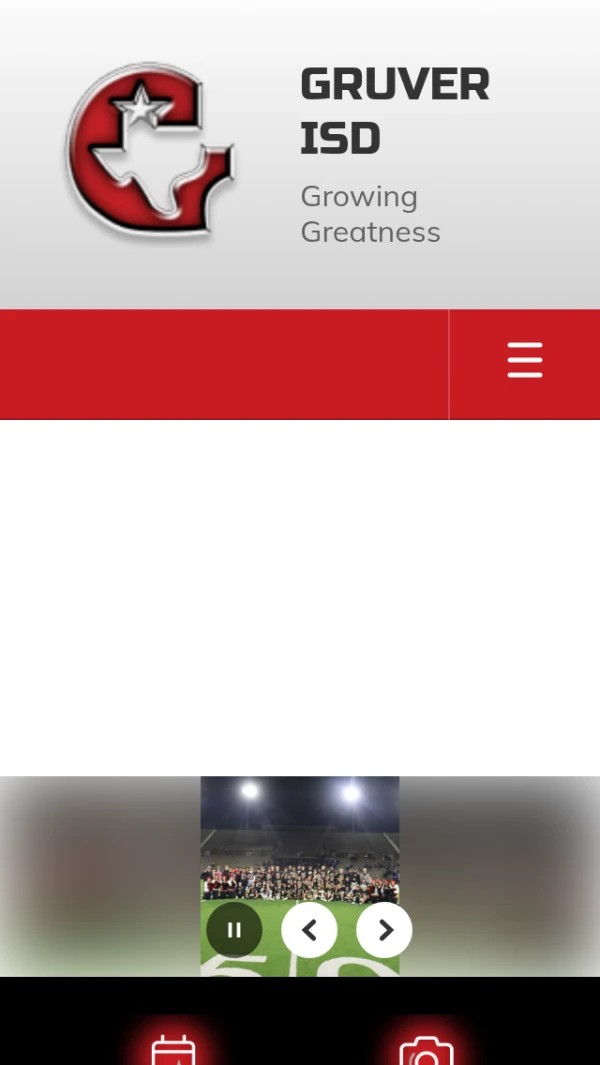The image size is (600, 1065).
Task: Show the previous slideshow photo
Action: click(309, 930)
